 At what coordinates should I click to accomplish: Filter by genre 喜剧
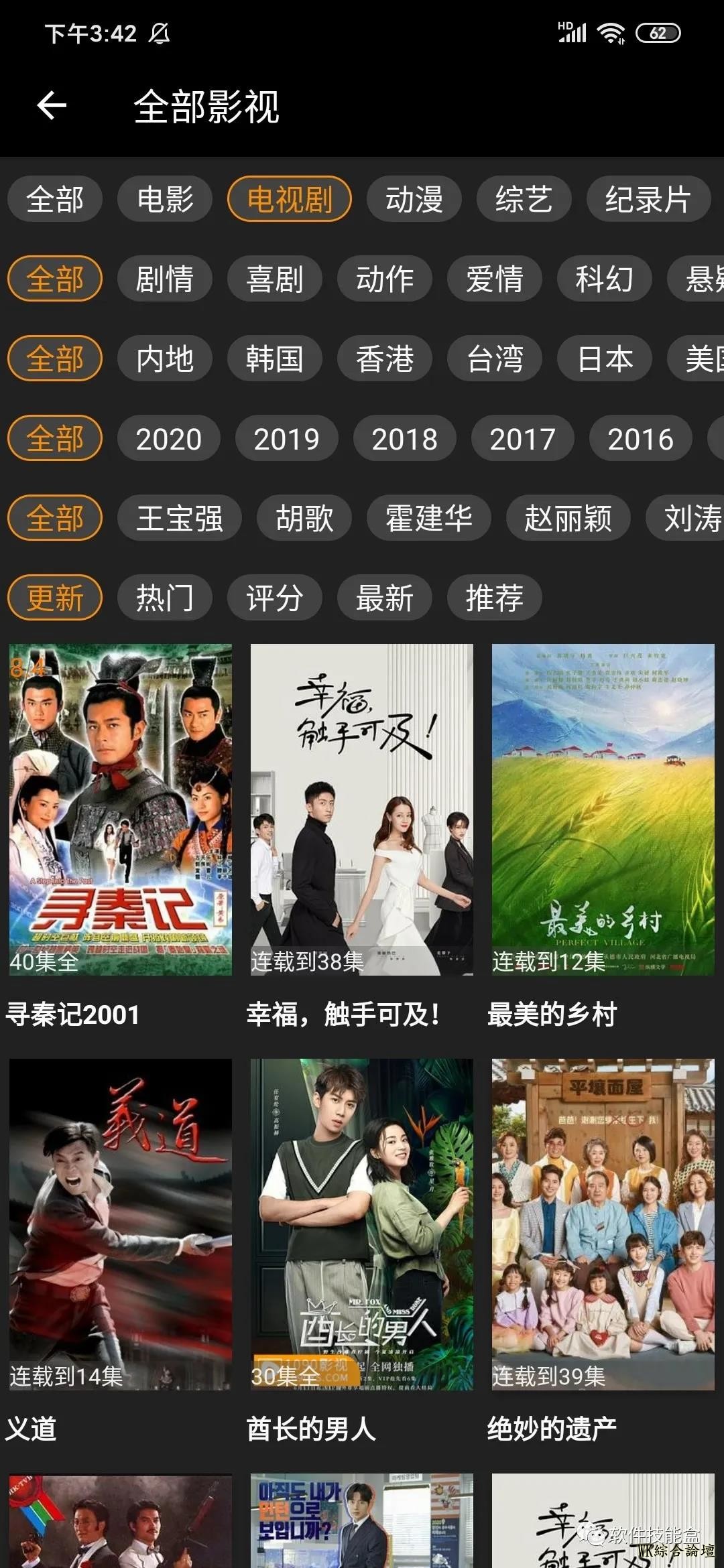pos(275,279)
